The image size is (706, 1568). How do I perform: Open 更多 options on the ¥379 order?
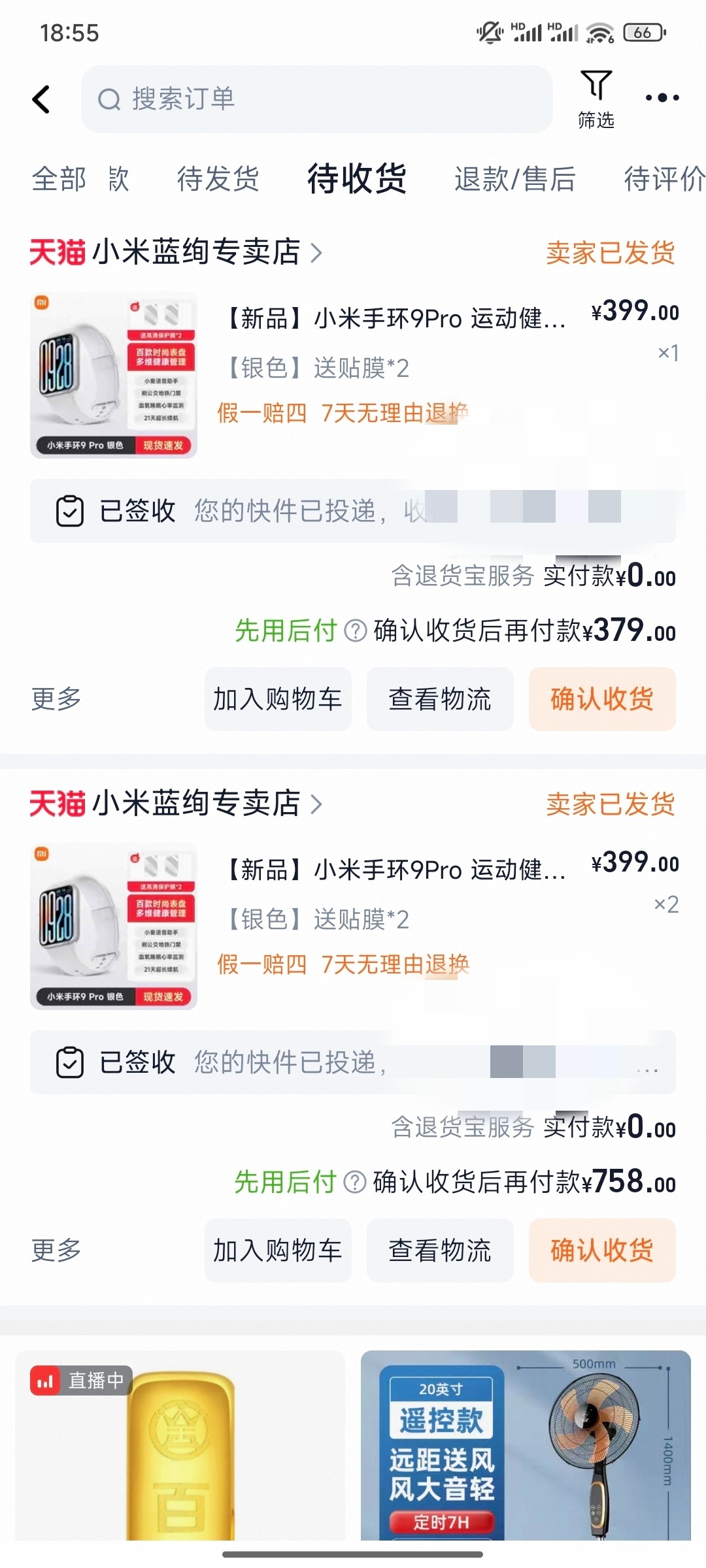click(x=56, y=699)
